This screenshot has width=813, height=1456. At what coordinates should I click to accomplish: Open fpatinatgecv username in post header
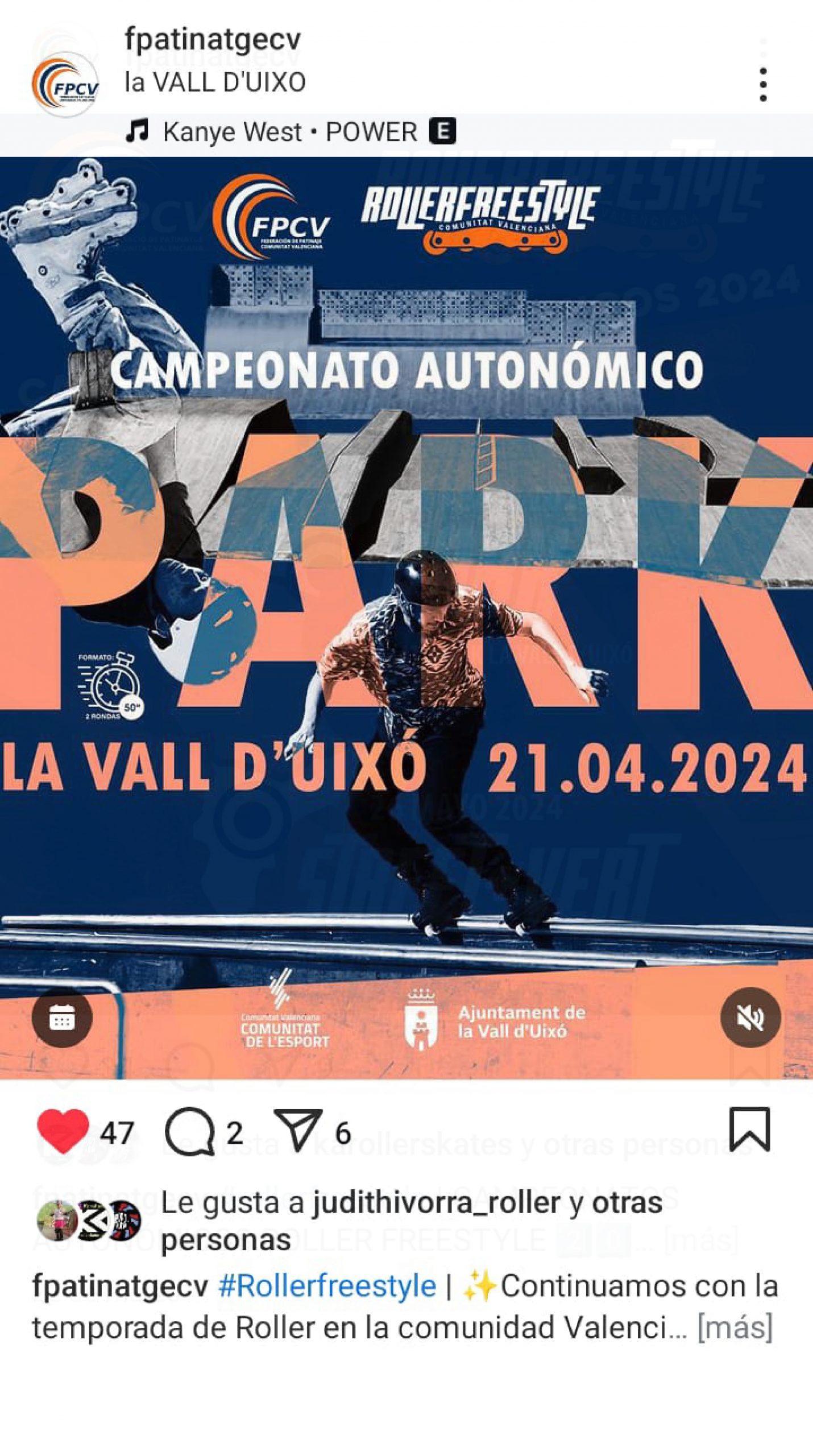pos(213,40)
